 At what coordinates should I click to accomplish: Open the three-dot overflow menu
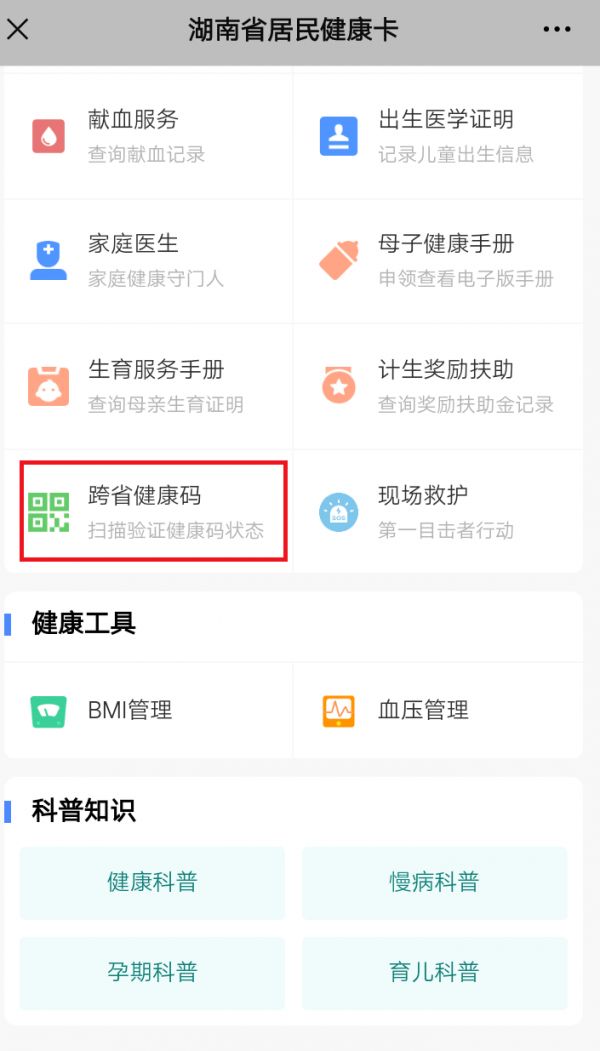556,29
